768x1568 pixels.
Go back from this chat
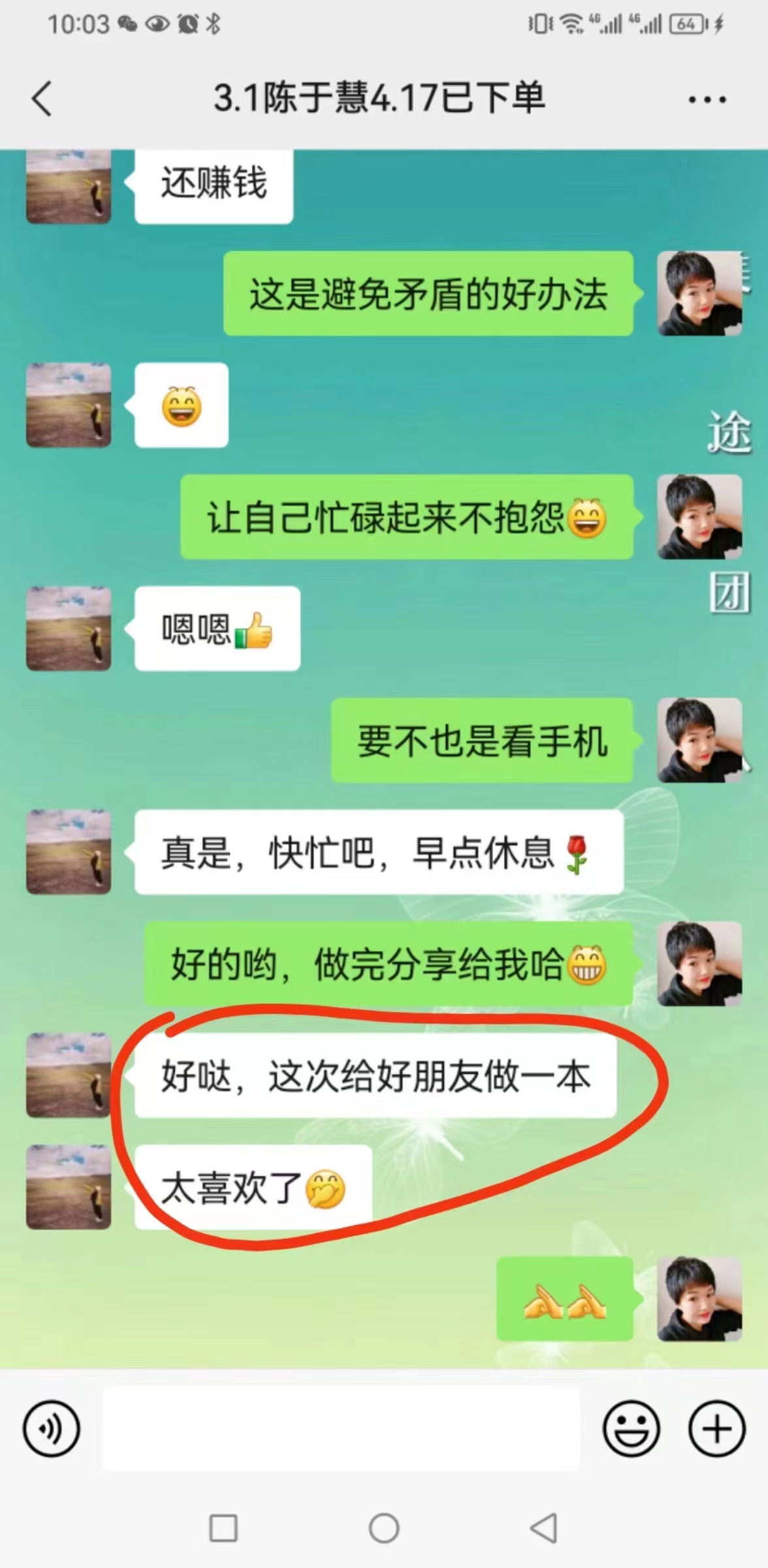[x=42, y=99]
